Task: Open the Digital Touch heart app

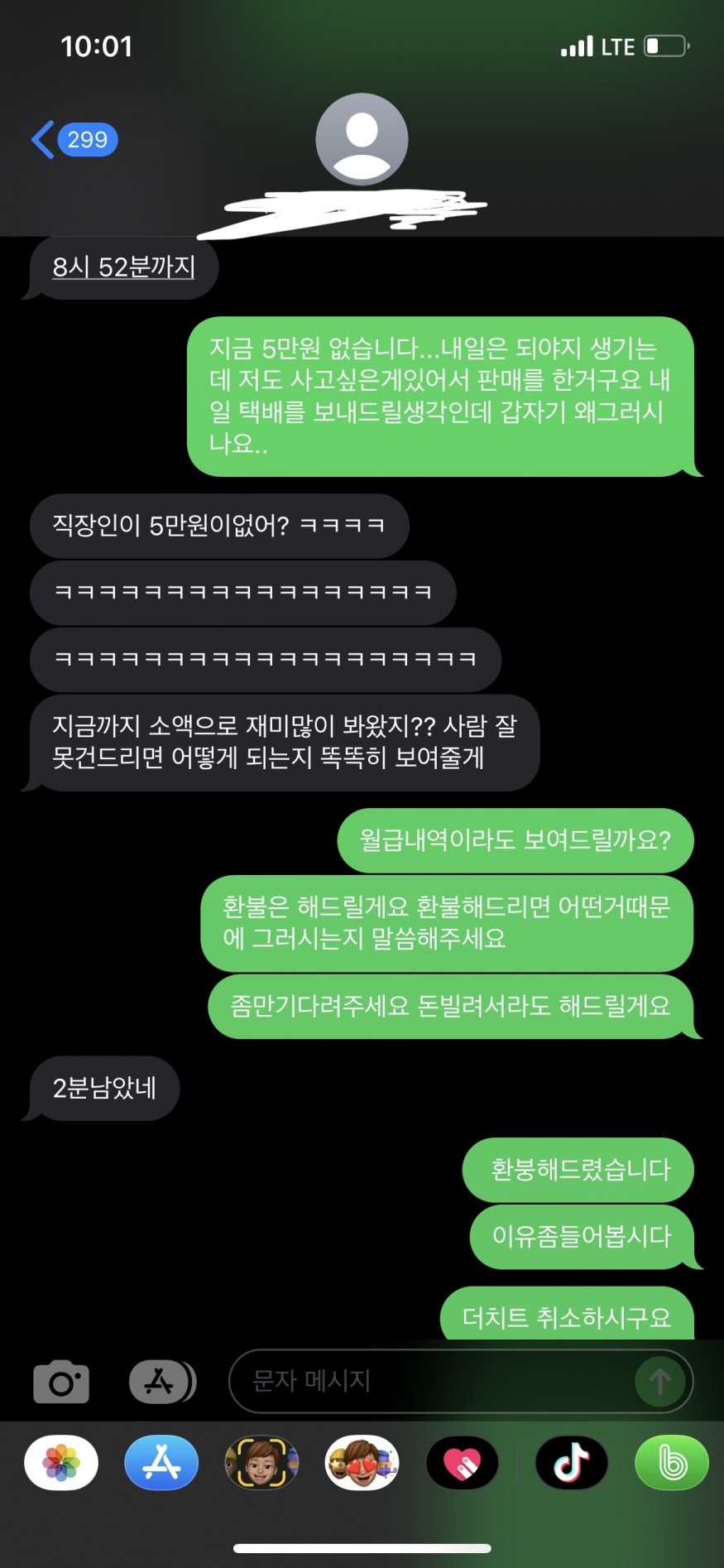Action: coord(462,1463)
